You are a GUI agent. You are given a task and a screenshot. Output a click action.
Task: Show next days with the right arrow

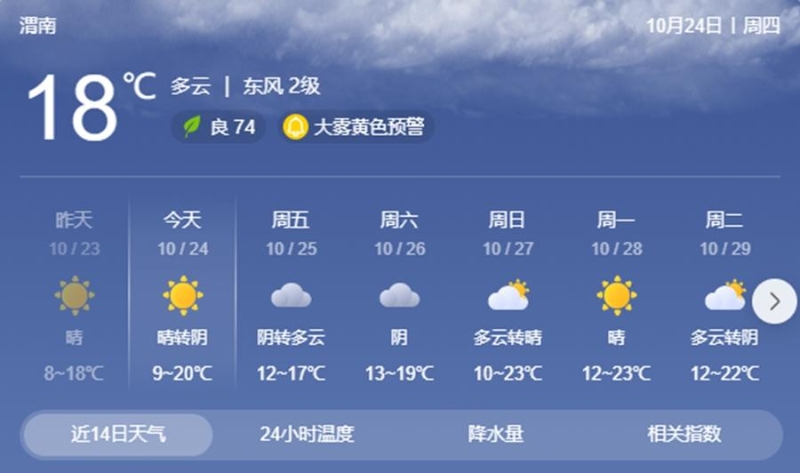pyautogui.click(x=775, y=301)
